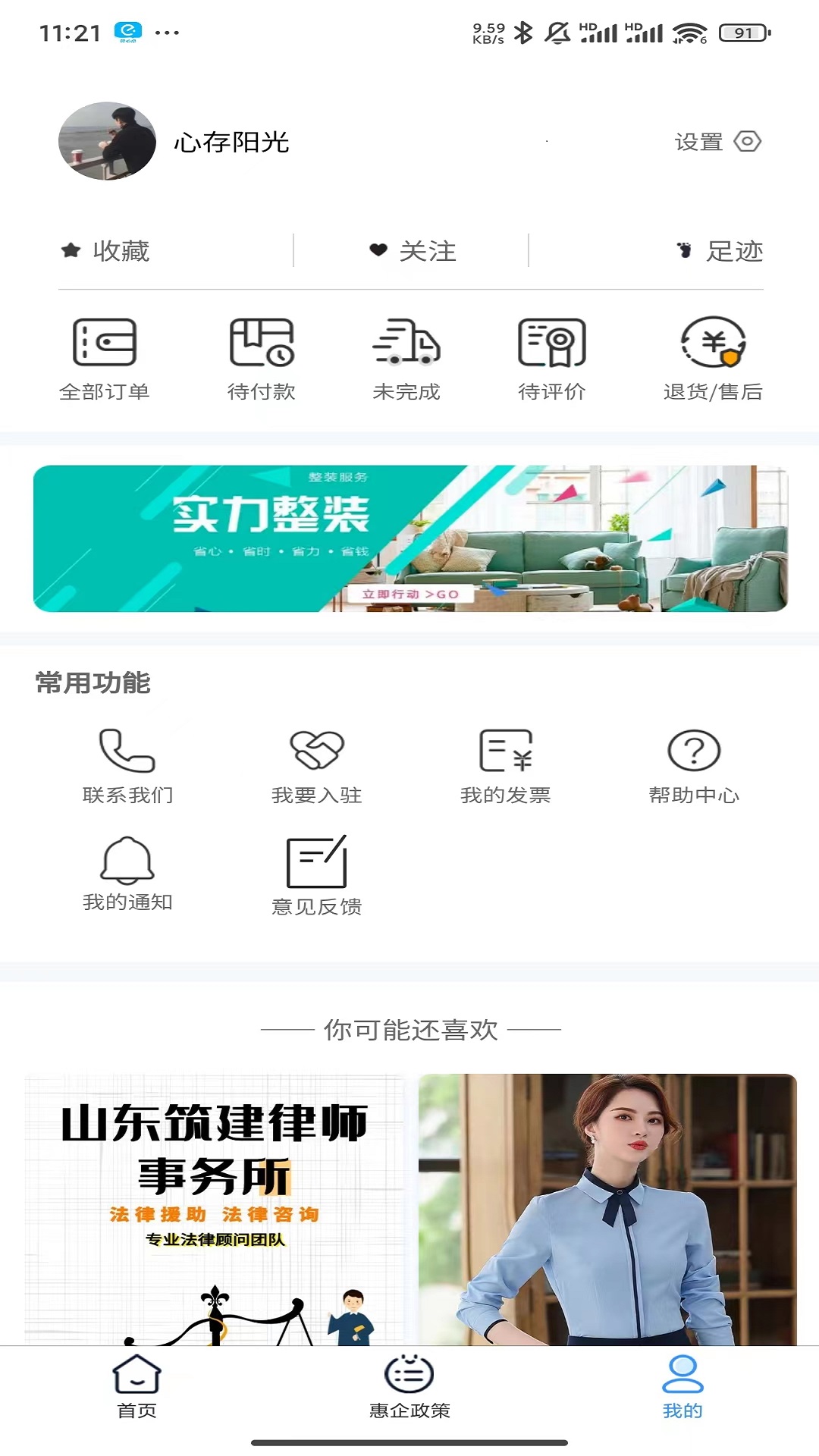Open 帮助中心 help center
This screenshot has height=1456, width=819.
point(694,766)
